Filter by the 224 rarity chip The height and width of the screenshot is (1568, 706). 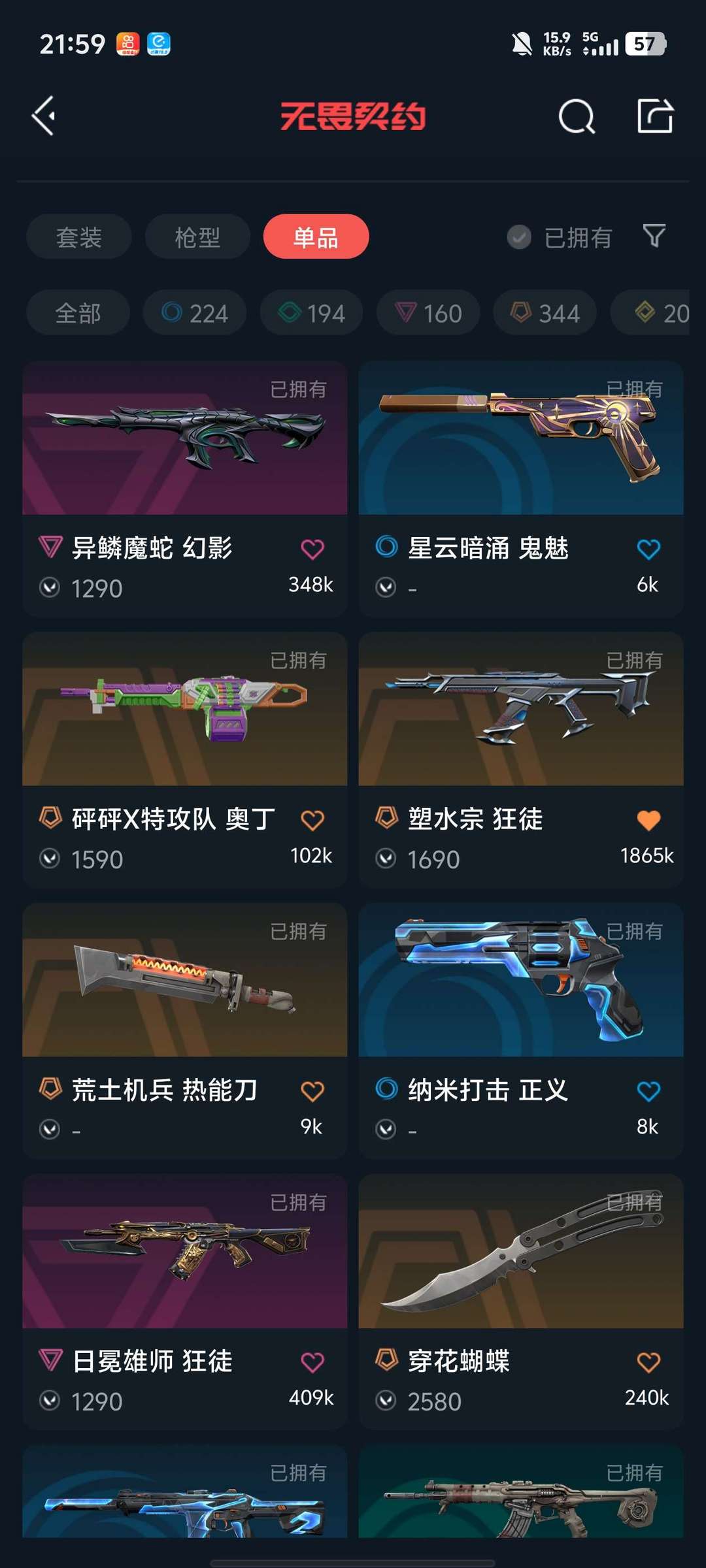pos(195,313)
